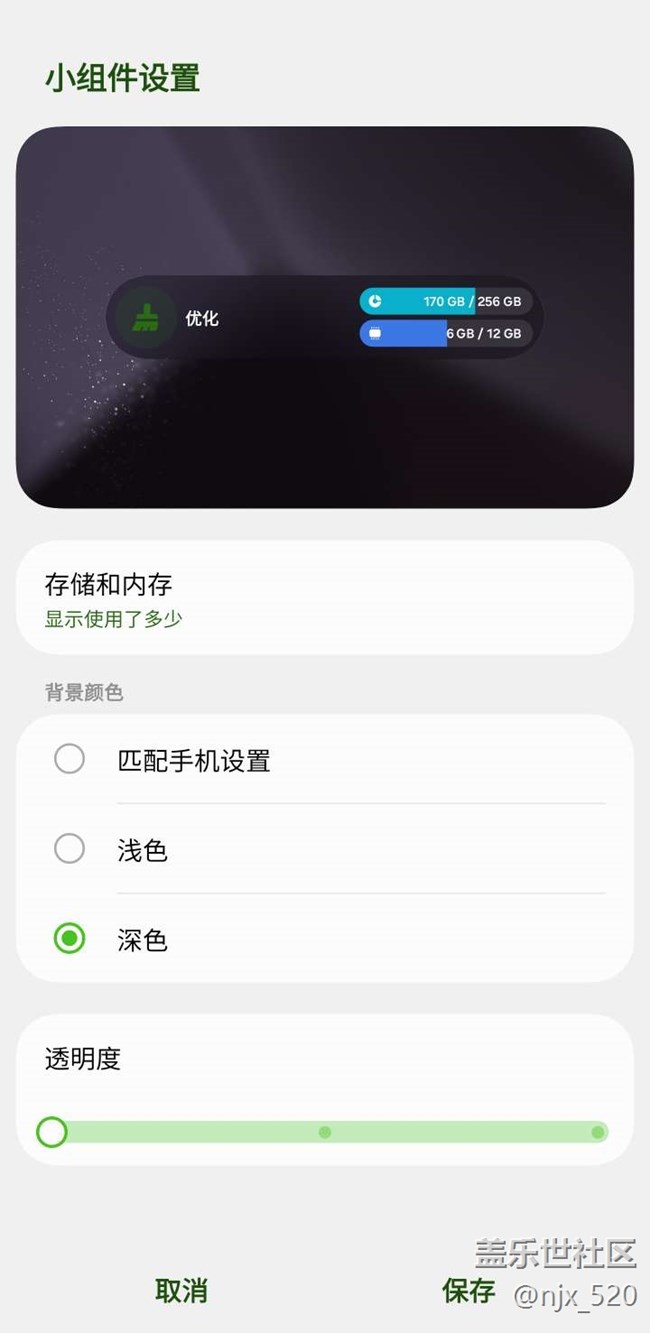Save the widget settings with 保存
650x1333 pixels.
click(468, 1290)
